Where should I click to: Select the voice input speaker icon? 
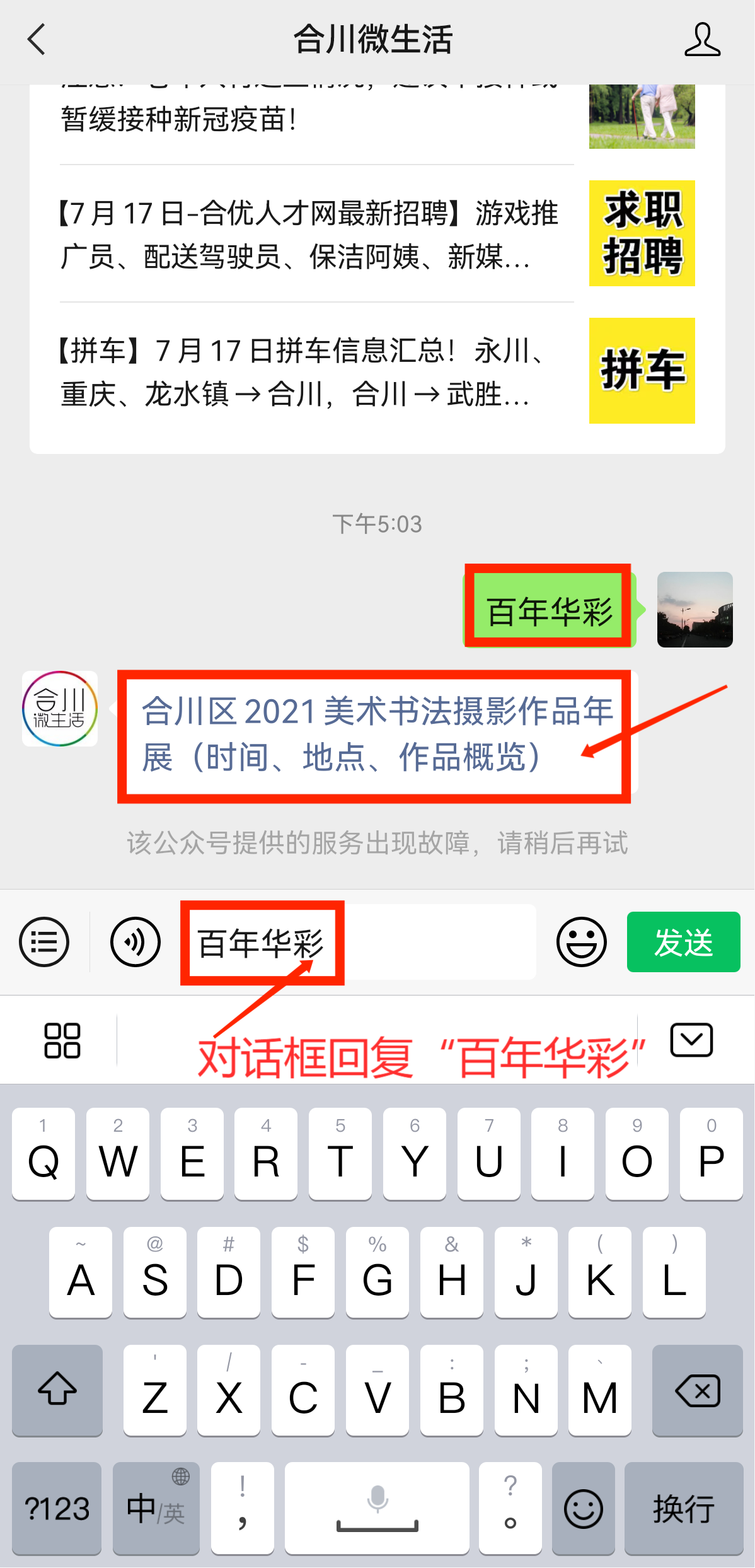point(134,941)
